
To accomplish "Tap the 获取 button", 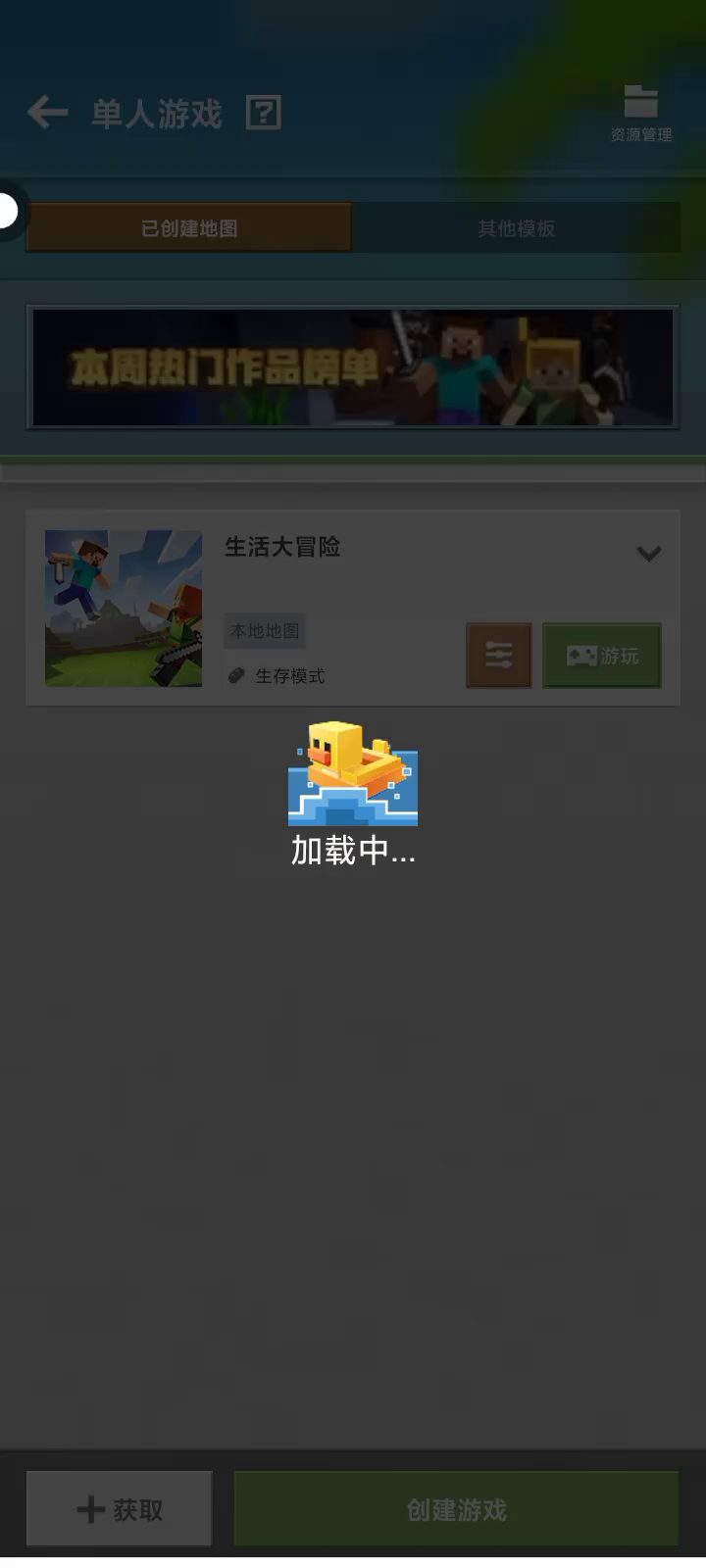I will coord(120,1509).
